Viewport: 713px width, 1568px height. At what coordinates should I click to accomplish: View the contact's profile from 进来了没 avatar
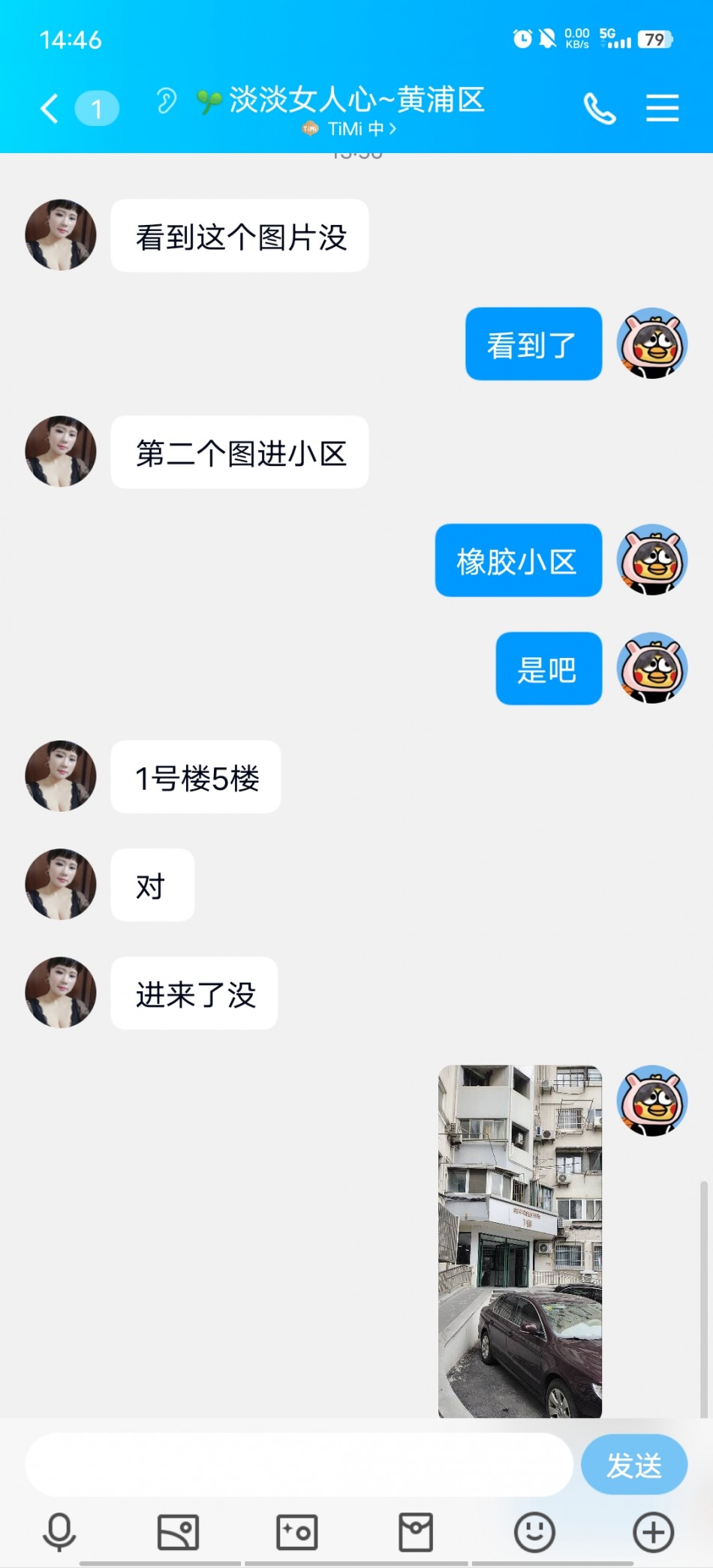click(x=61, y=992)
